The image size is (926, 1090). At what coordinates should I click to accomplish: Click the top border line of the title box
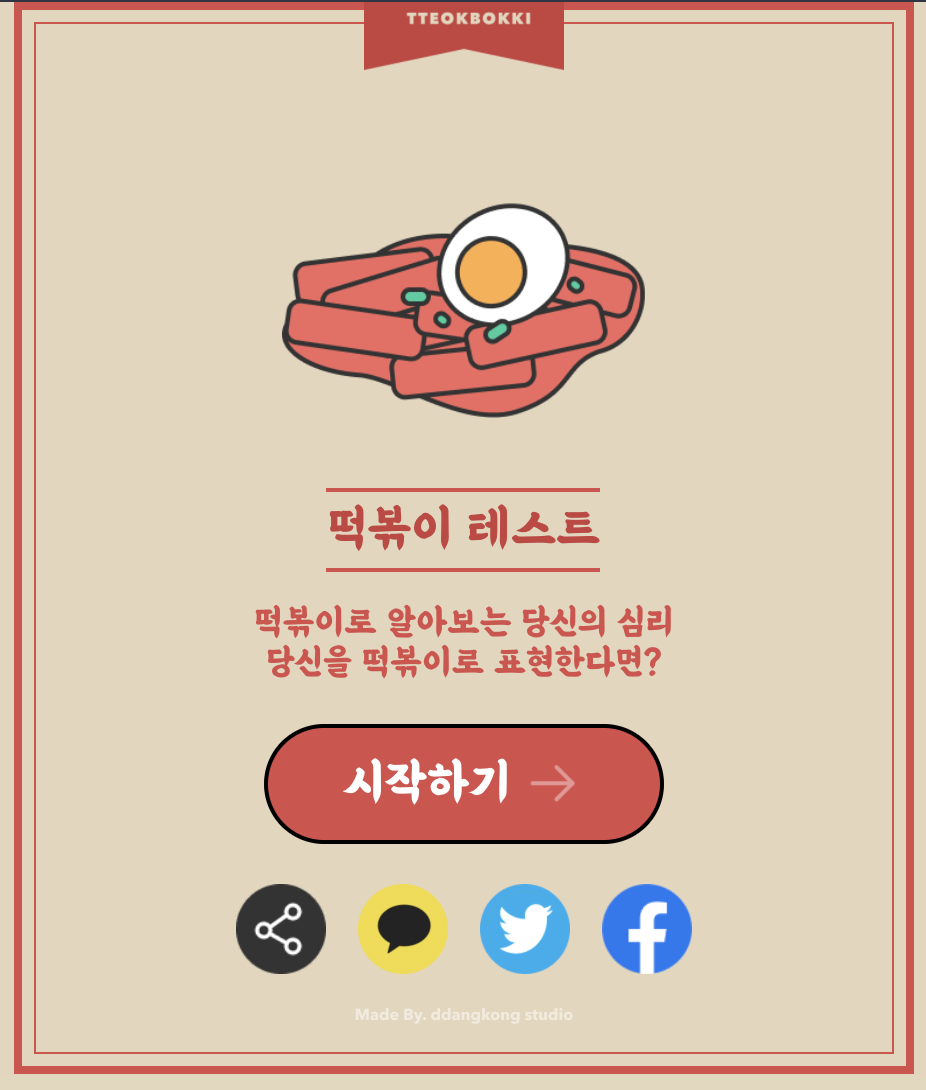(463, 489)
